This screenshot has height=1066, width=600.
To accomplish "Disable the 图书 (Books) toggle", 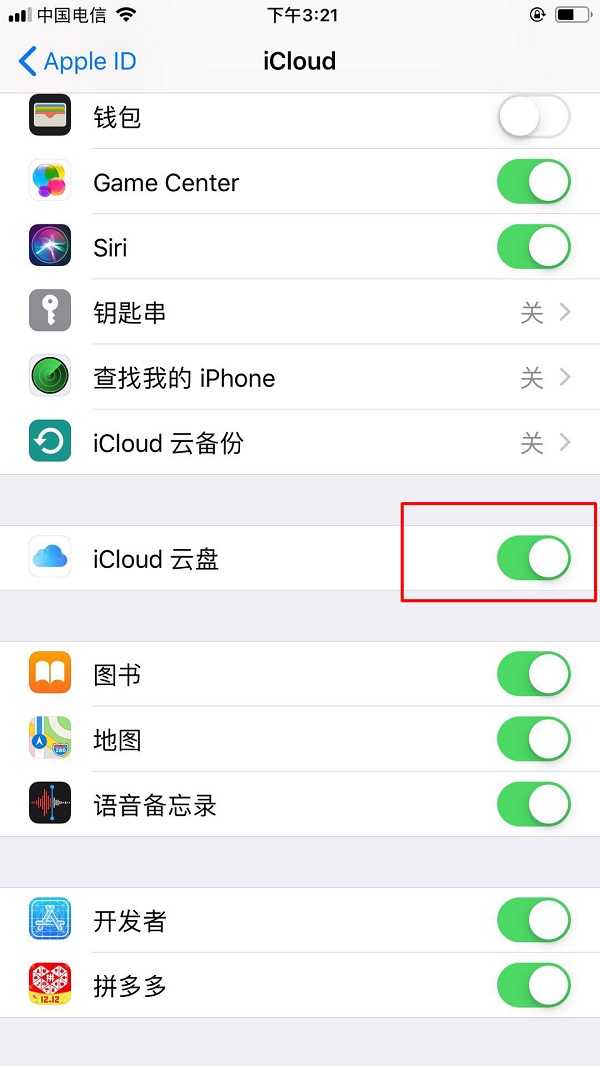I will pyautogui.click(x=533, y=675).
